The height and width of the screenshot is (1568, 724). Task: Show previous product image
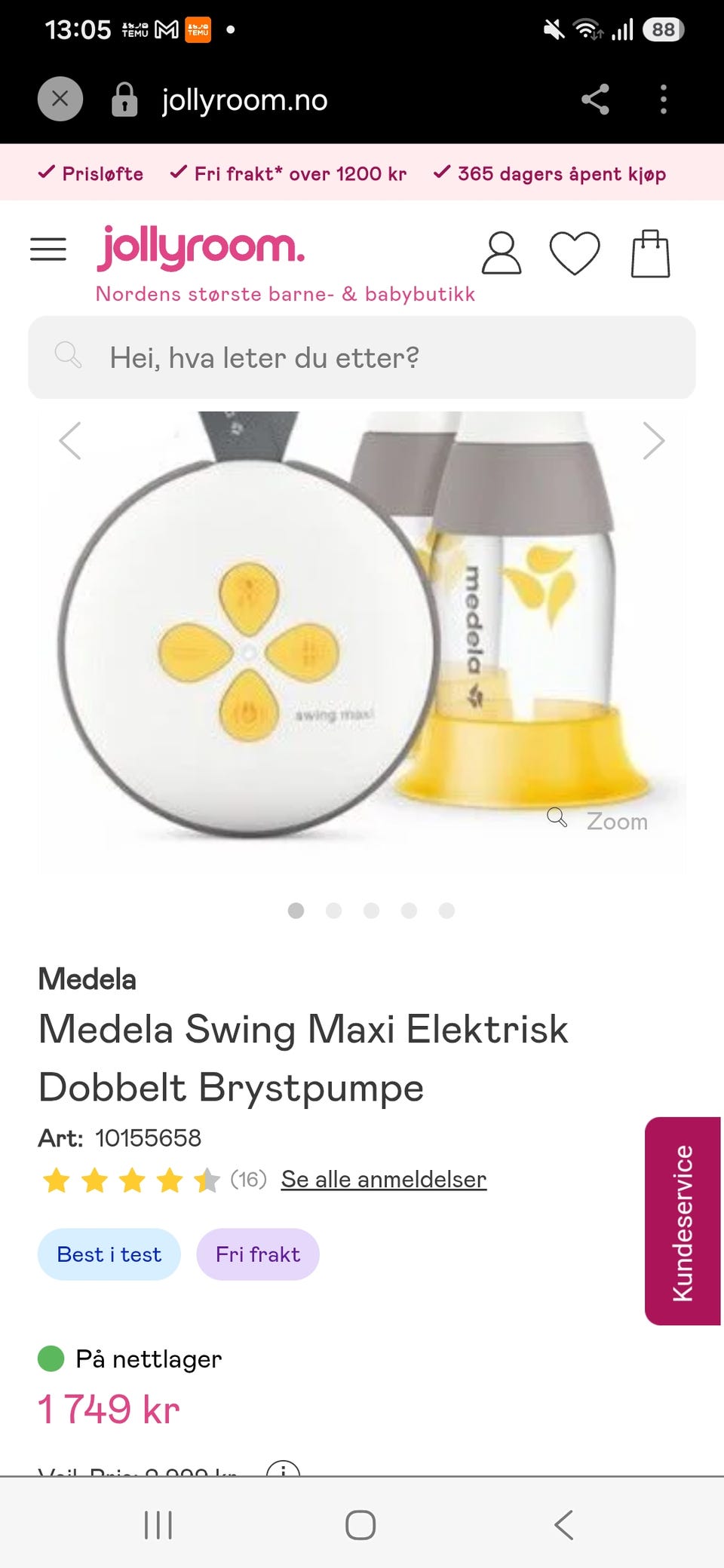pyautogui.click(x=70, y=440)
